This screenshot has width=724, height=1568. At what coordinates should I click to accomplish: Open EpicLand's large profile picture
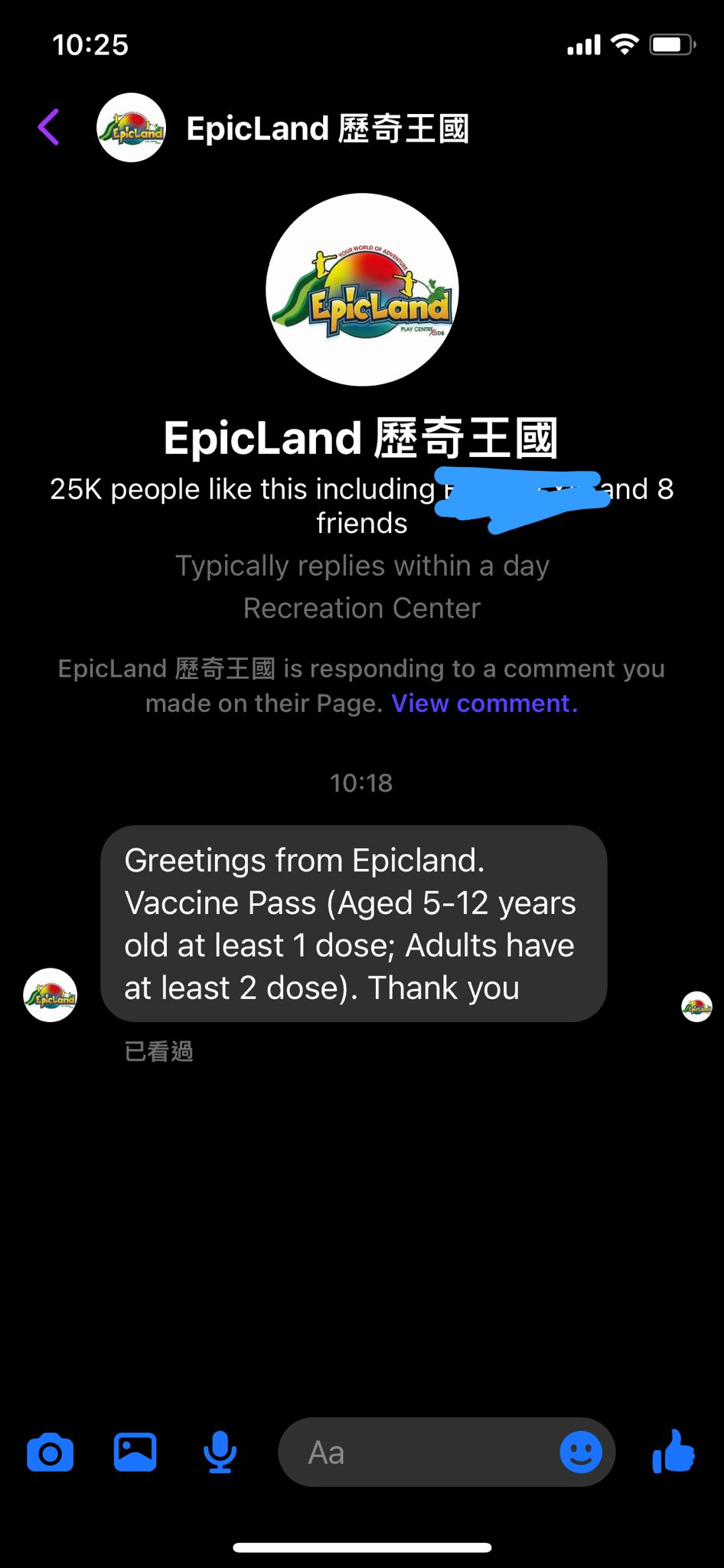pos(362,289)
